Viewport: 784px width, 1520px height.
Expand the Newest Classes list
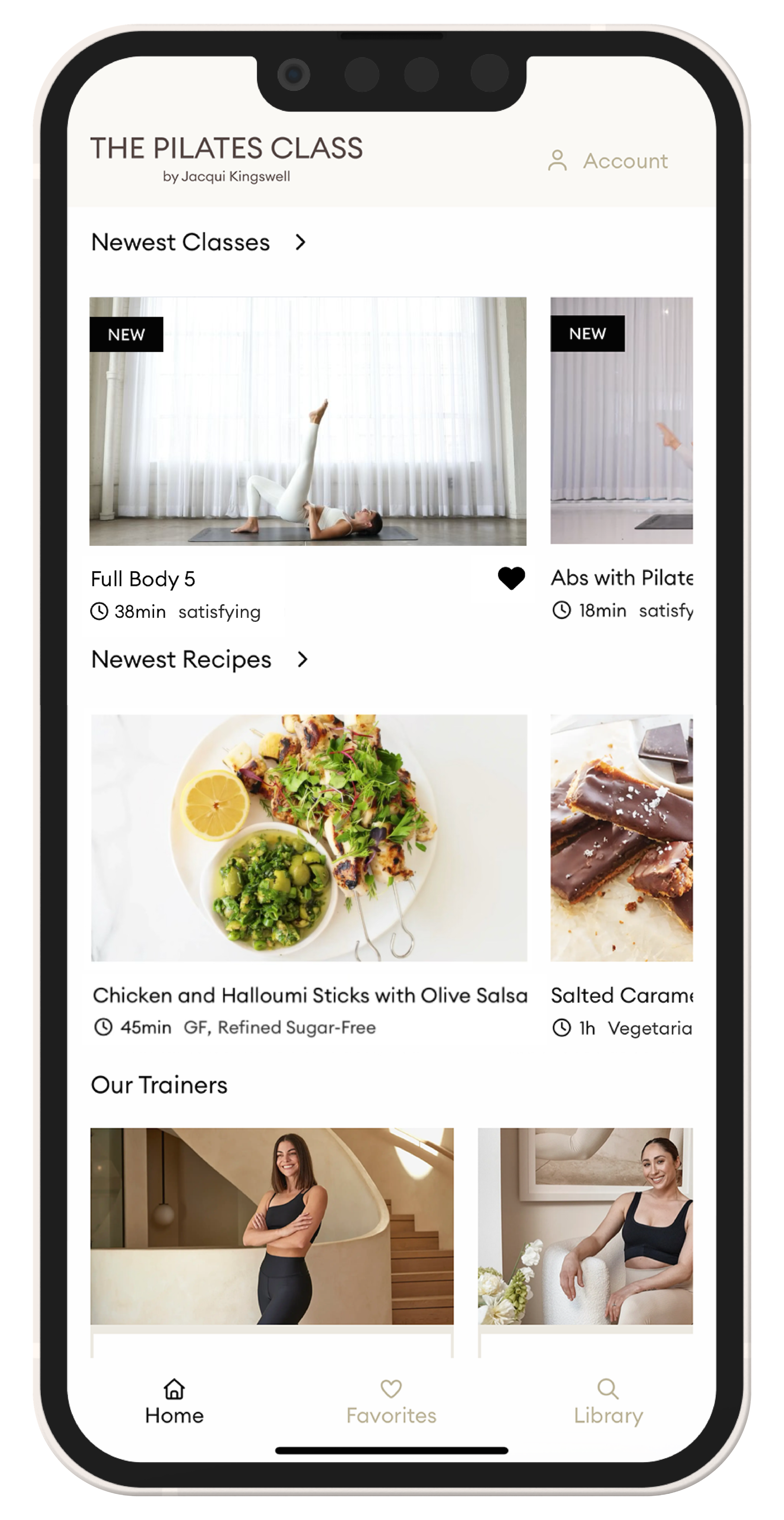click(x=300, y=242)
